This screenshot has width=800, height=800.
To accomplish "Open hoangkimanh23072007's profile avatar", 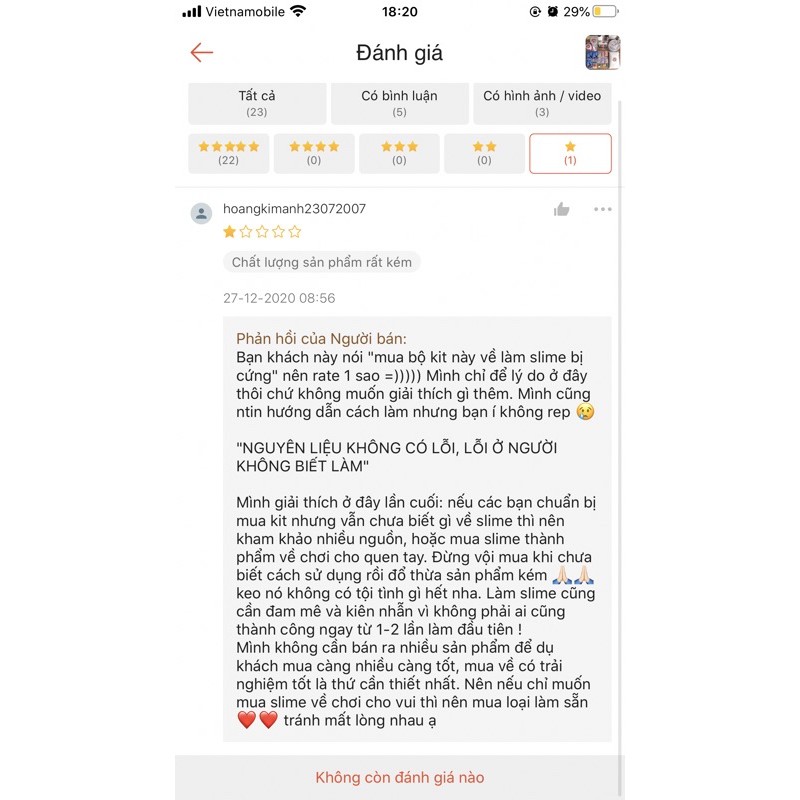I will click(202, 213).
